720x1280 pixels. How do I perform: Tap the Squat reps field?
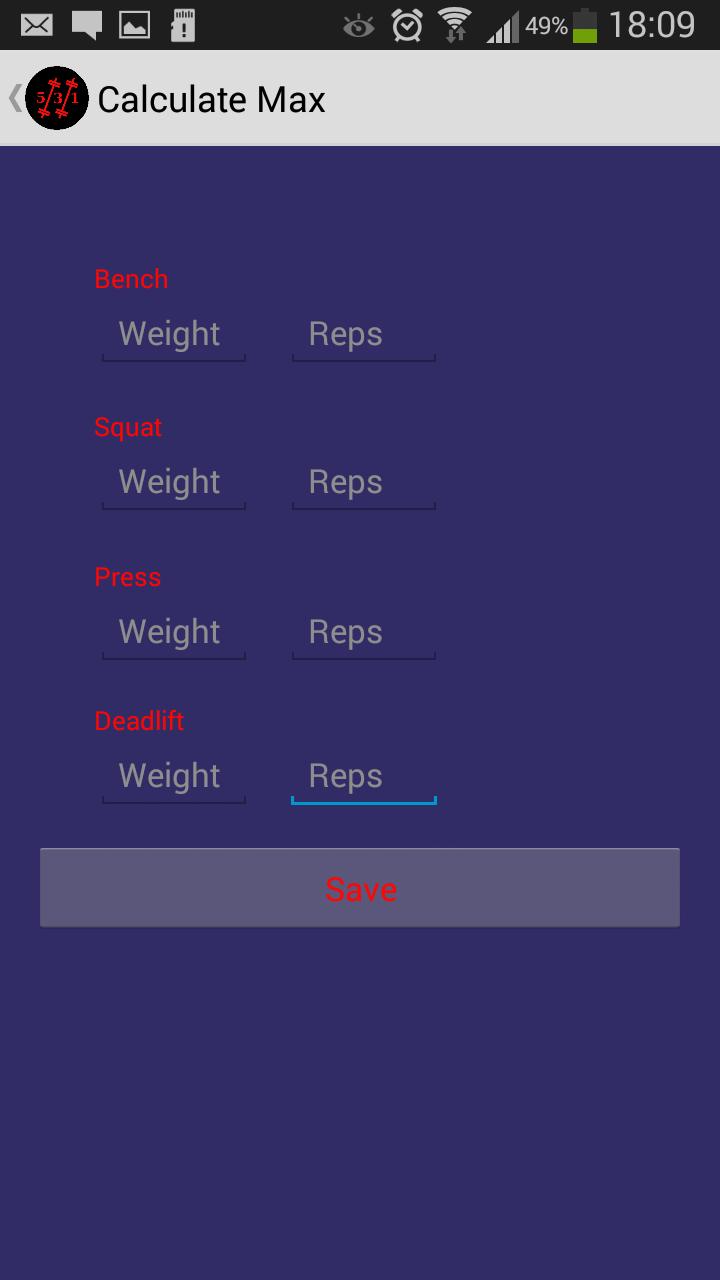(363, 483)
